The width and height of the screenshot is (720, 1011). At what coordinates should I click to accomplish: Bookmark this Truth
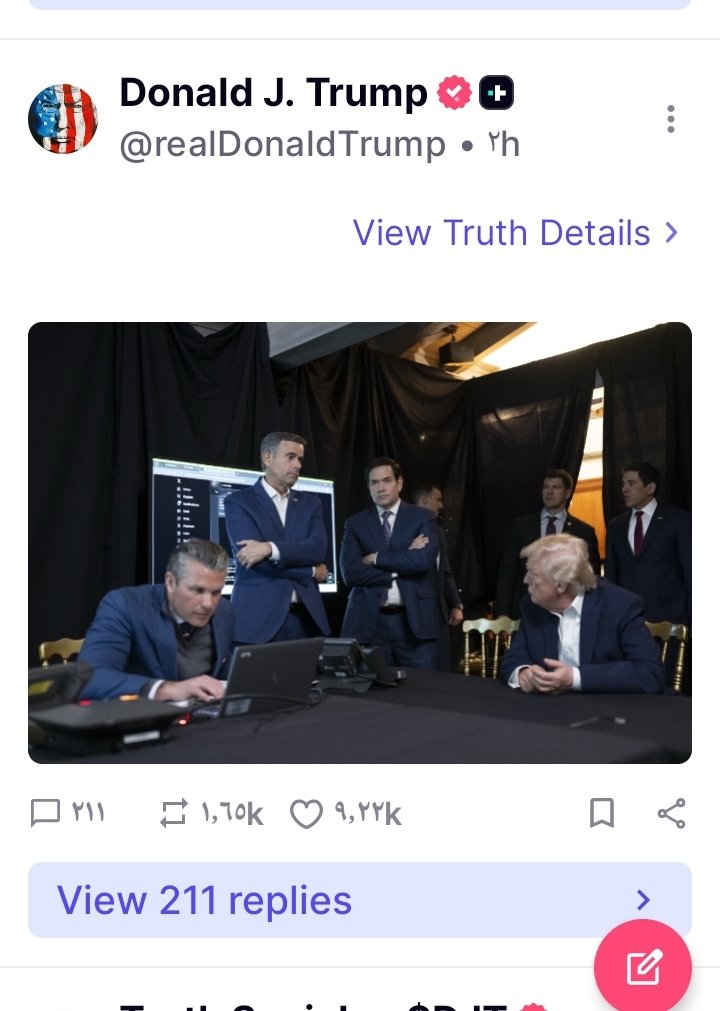click(x=601, y=814)
